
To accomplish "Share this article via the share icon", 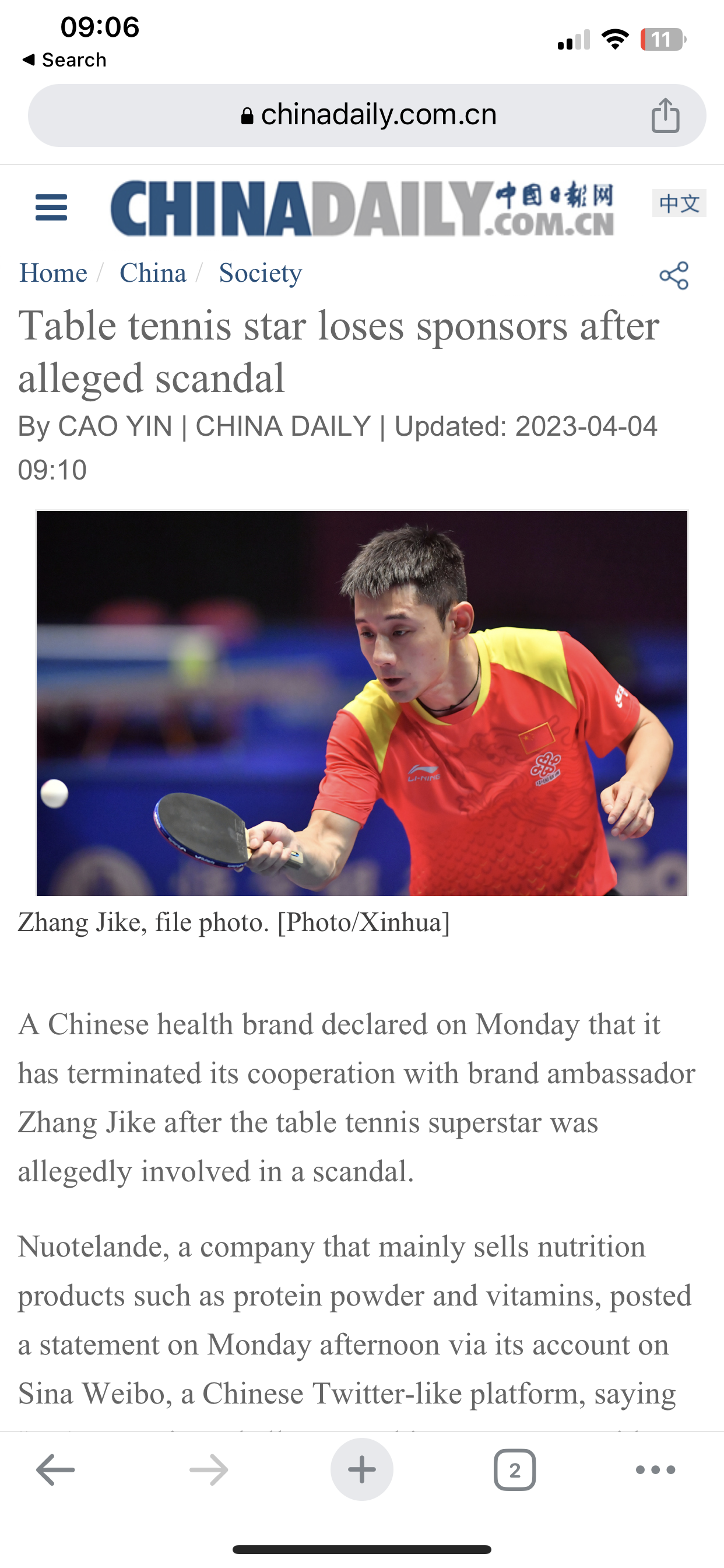I will pyautogui.click(x=674, y=276).
